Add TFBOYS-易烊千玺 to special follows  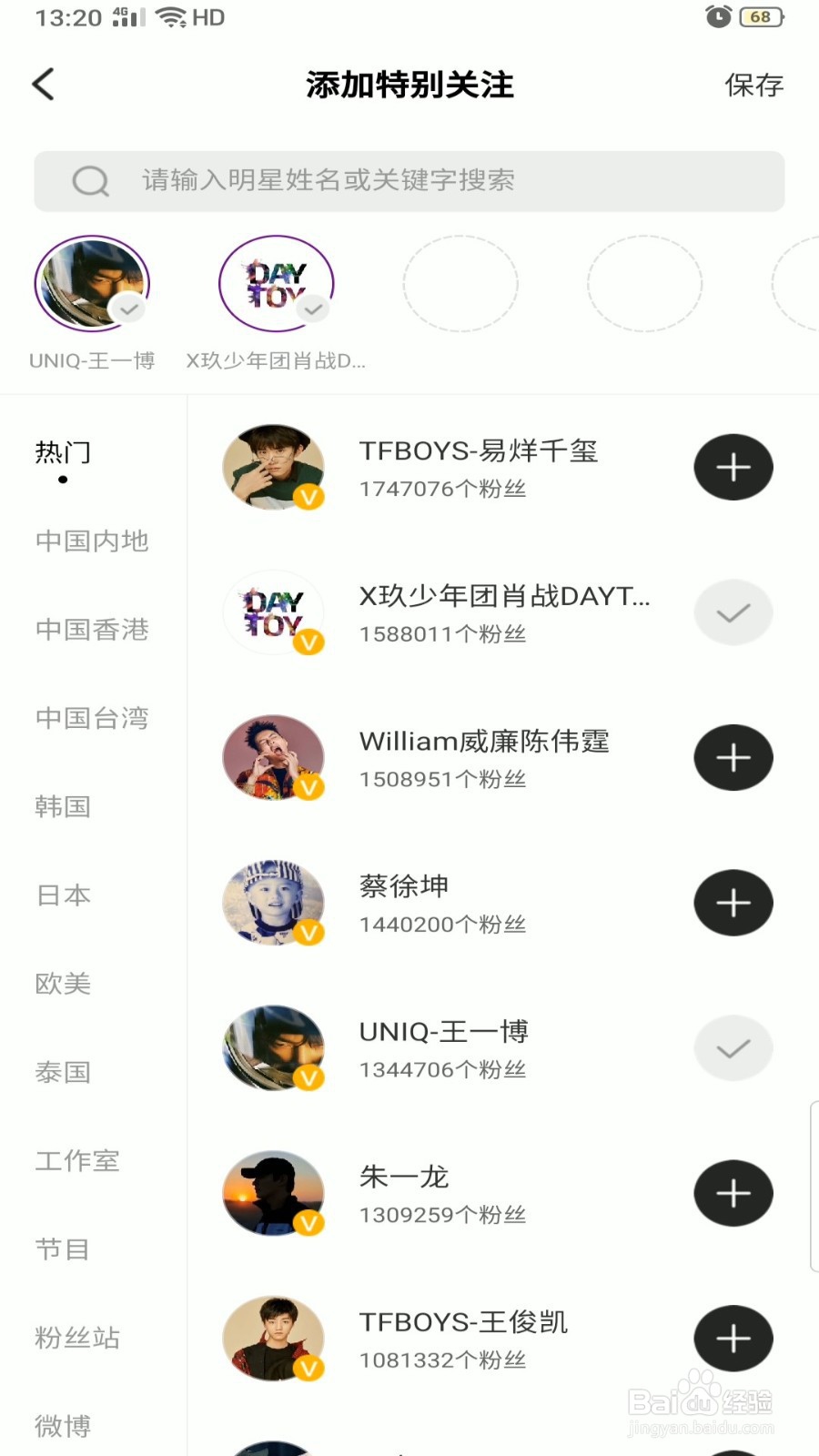(x=733, y=468)
